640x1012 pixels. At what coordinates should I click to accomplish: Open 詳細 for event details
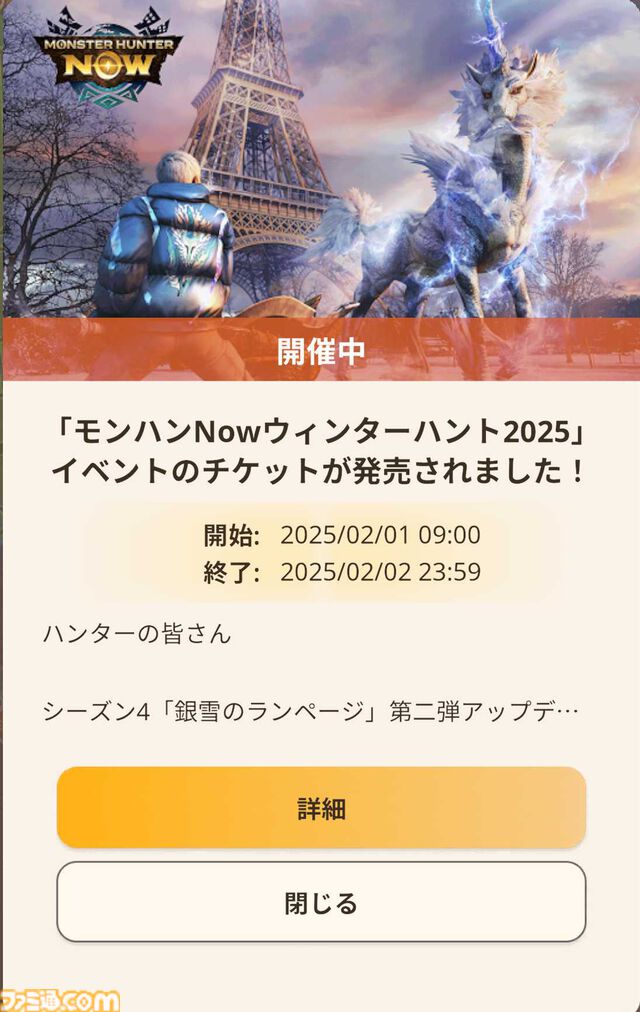[x=321, y=808]
